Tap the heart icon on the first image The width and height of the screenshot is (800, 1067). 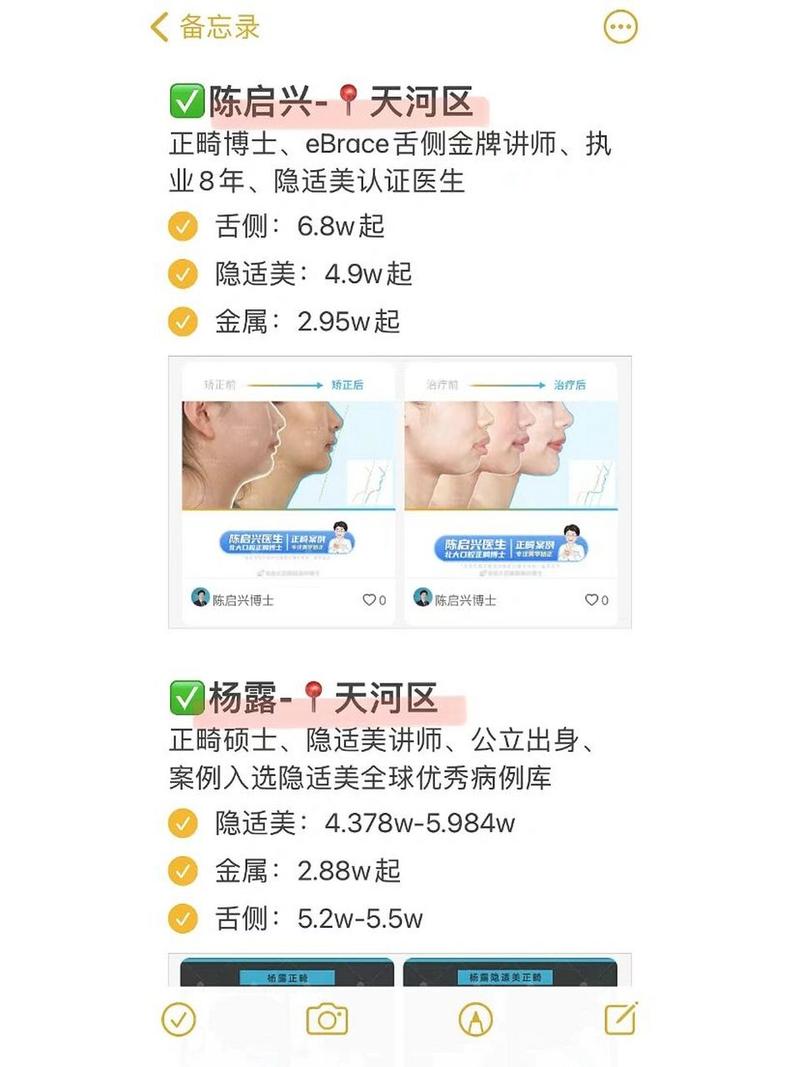coord(367,600)
